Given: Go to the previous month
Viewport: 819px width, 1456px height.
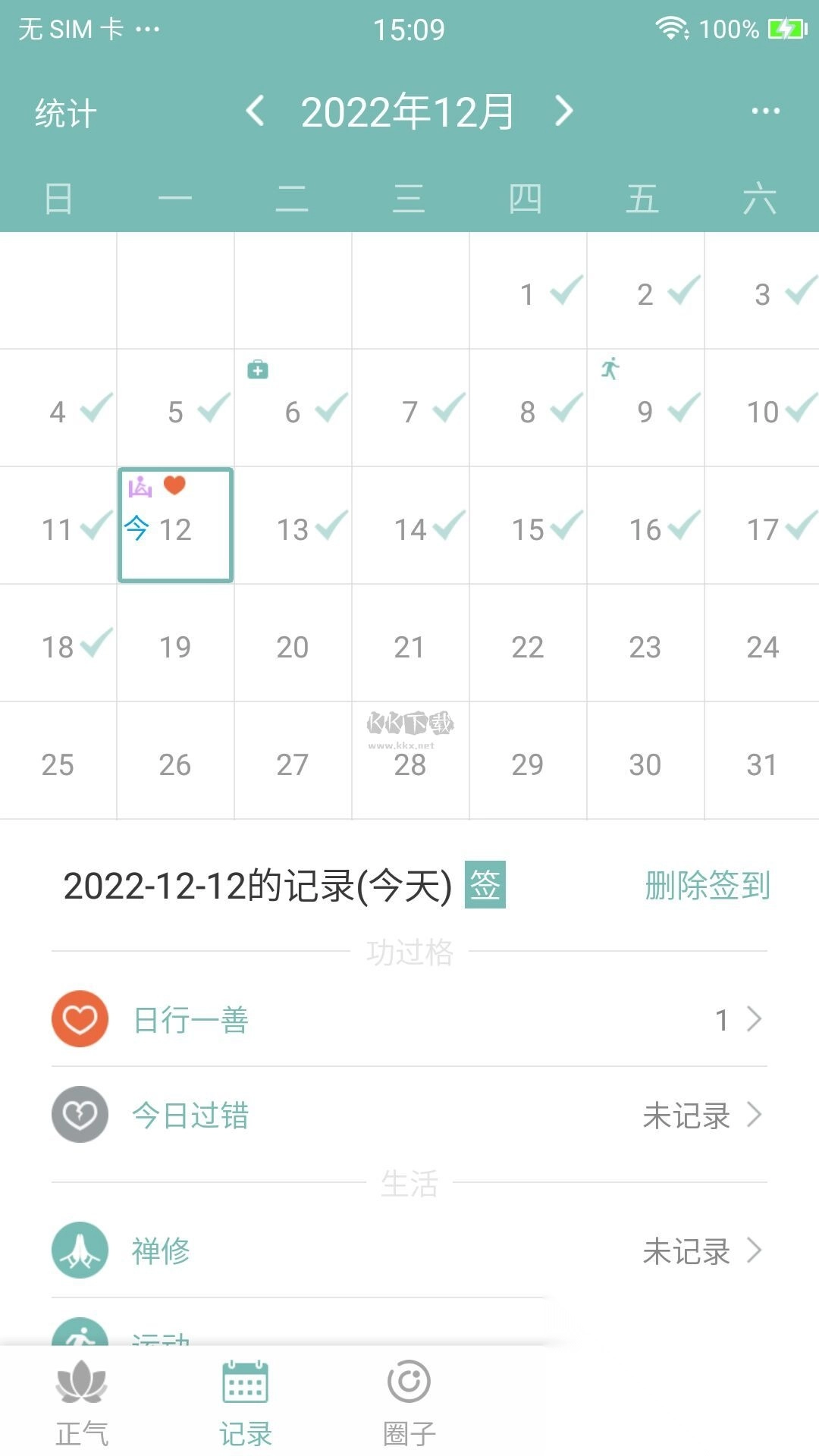Looking at the screenshot, I should point(256,111).
